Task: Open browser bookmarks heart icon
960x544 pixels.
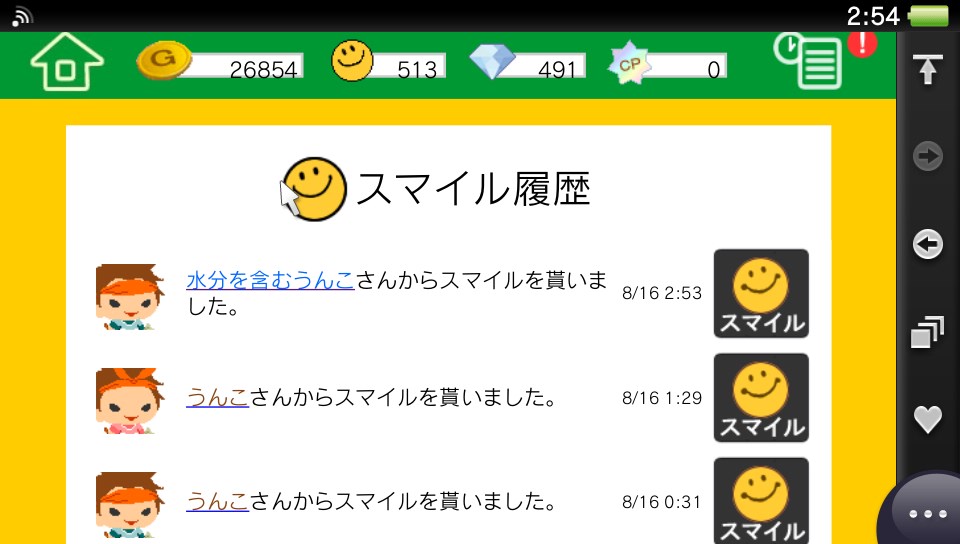Action: click(928, 419)
